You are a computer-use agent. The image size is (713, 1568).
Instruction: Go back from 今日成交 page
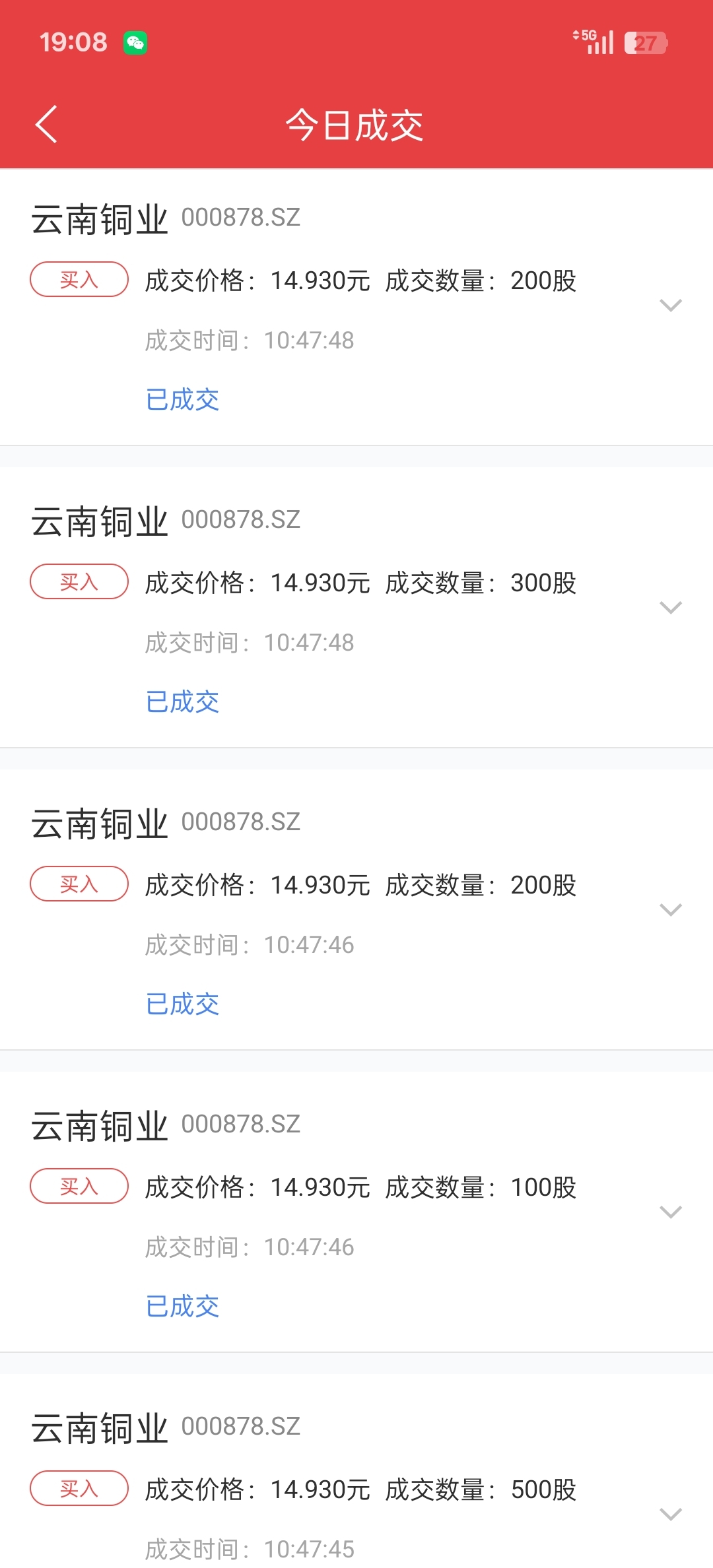46,124
